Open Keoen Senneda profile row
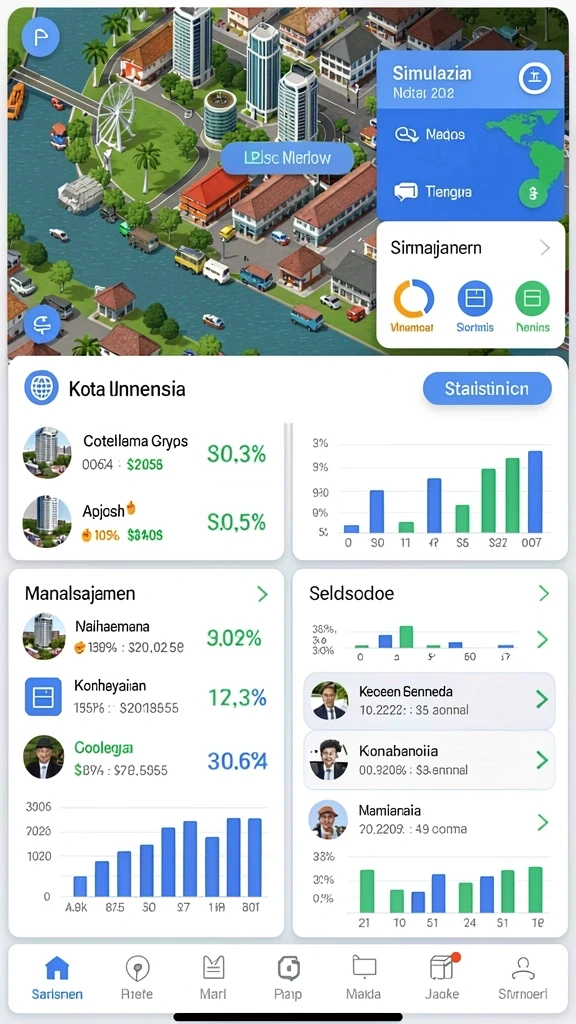 pos(429,701)
